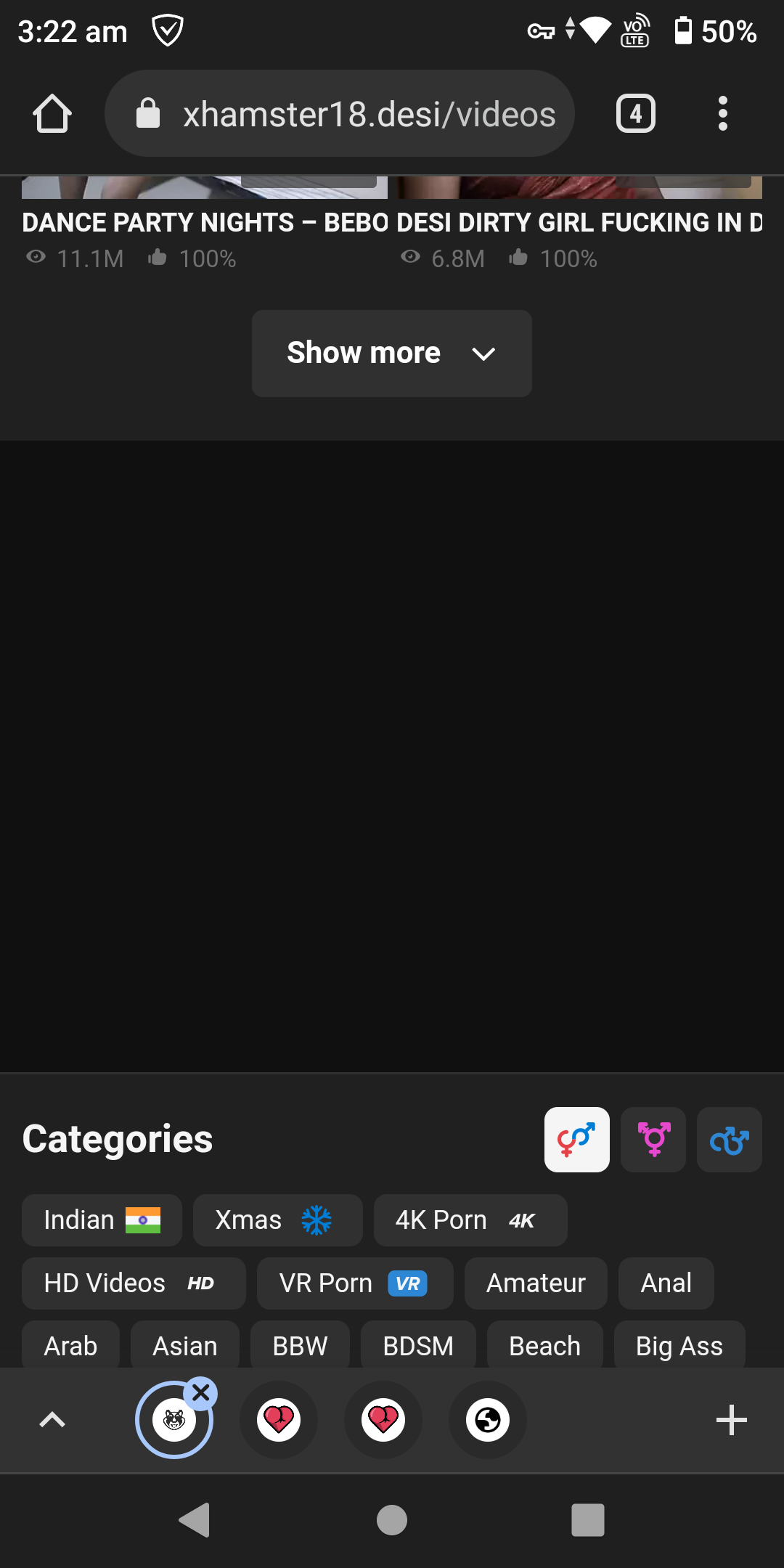The height and width of the screenshot is (1568, 784).
Task: Add a new tab with the plus icon
Action: 731,1420
